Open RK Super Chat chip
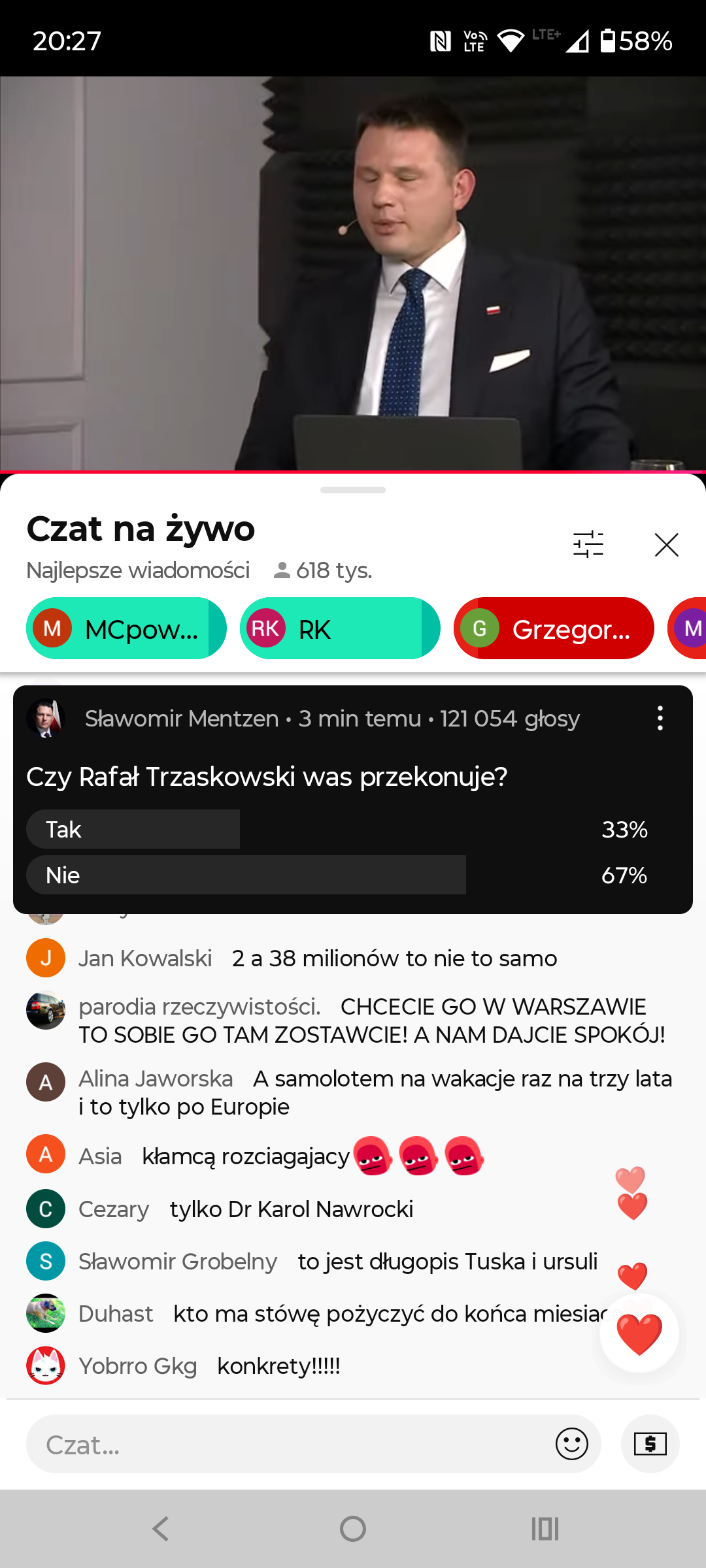This screenshot has width=706, height=1568. [339, 629]
